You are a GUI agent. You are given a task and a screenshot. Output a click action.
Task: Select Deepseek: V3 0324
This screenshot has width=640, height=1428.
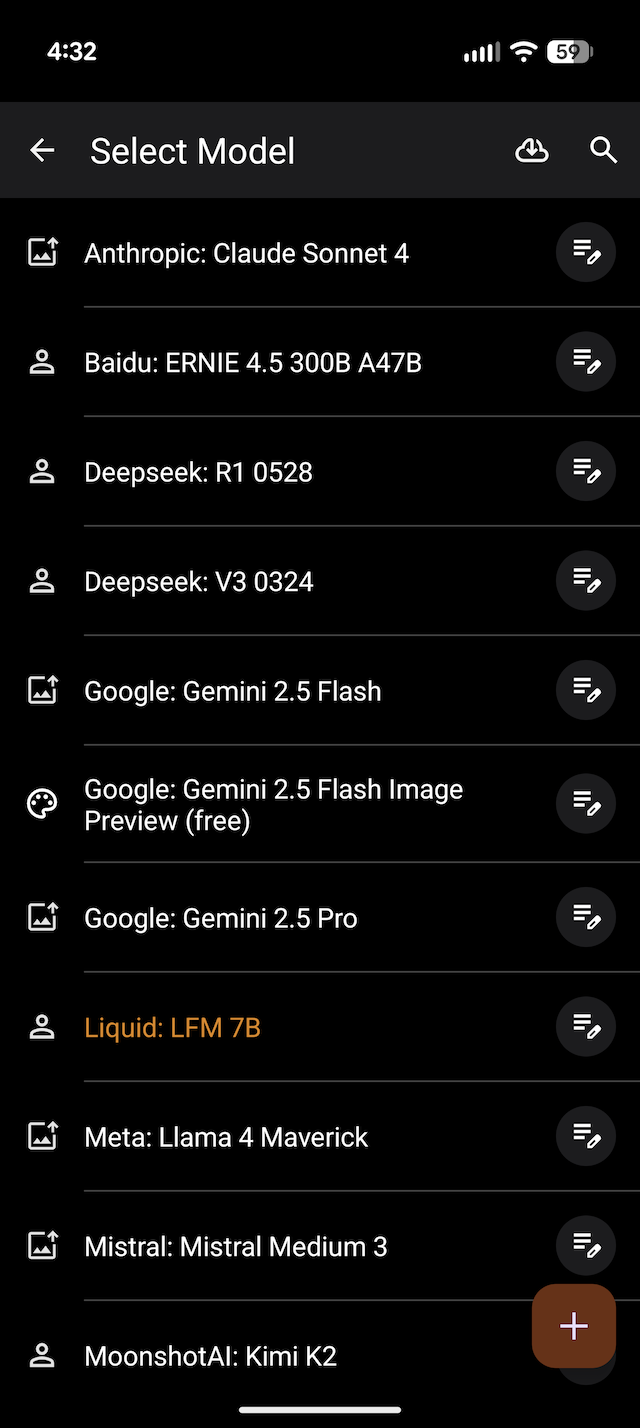[x=198, y=581]
